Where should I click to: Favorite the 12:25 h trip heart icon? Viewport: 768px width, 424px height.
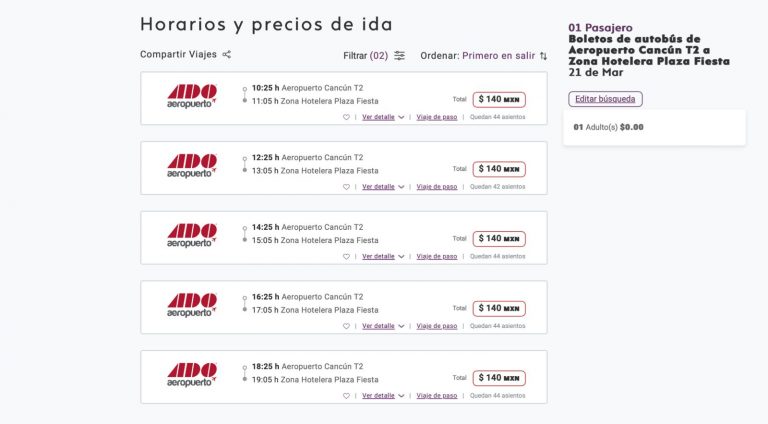(x=346, y=187)
